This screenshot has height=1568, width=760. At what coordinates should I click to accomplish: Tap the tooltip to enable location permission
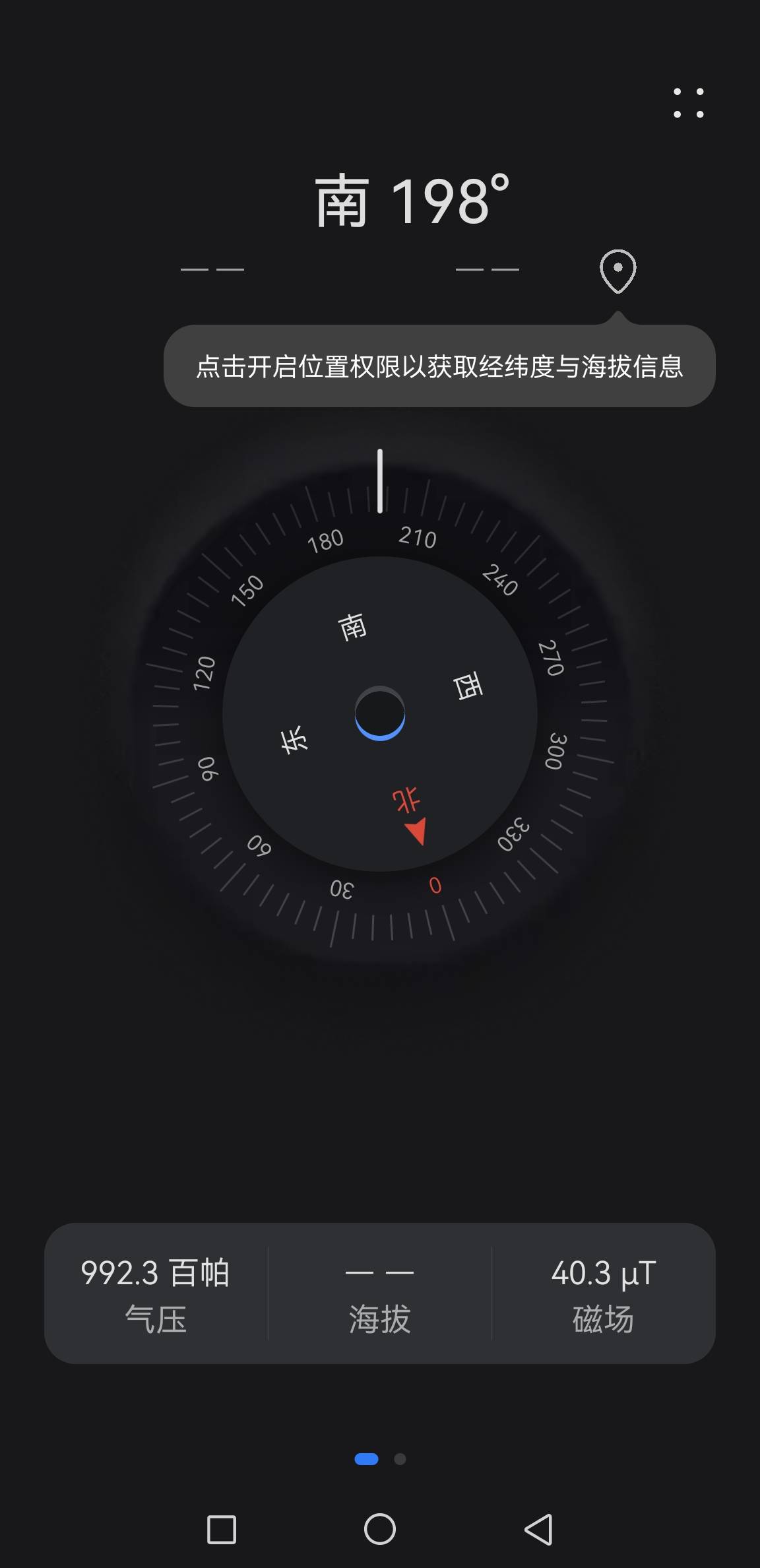point(439,366)
